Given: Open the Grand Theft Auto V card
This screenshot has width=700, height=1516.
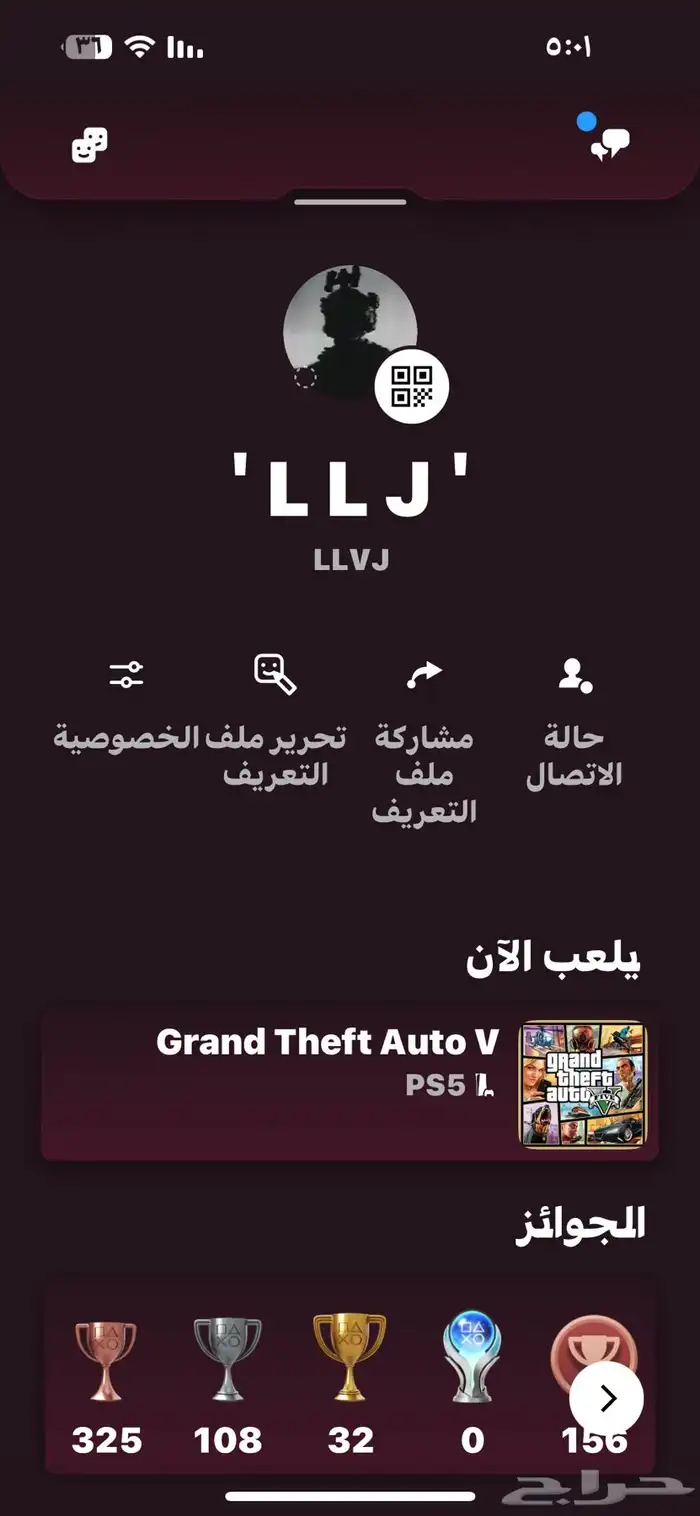Looking at the screenshot, I should point(350,1084).
